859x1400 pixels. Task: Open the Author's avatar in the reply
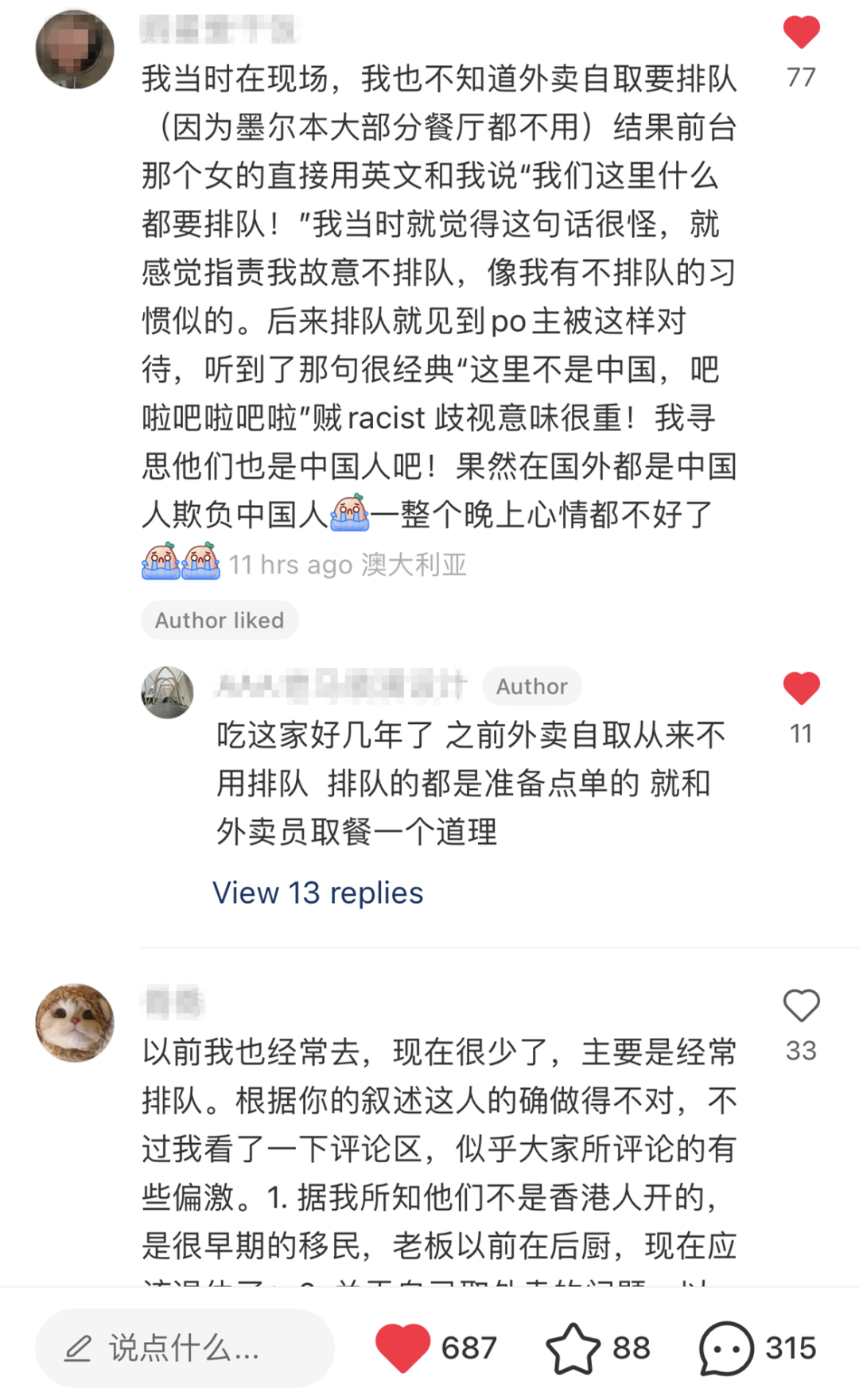tap(167, 692)
